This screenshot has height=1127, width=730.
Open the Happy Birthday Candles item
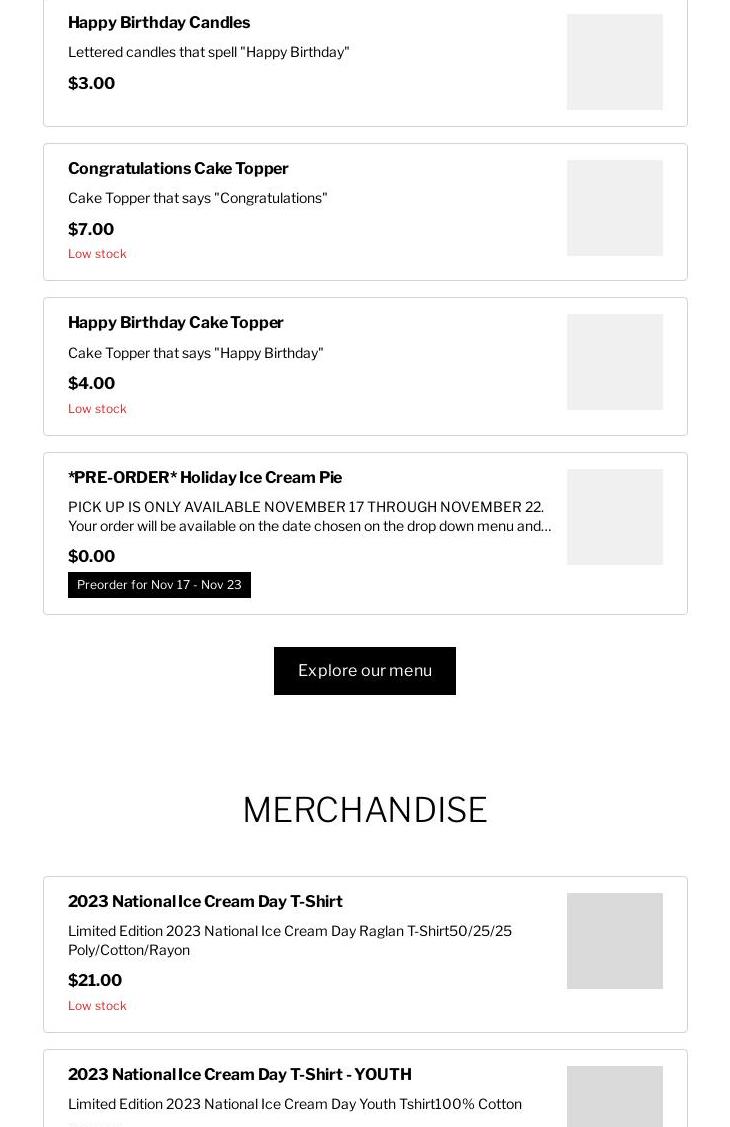[365, 62]
